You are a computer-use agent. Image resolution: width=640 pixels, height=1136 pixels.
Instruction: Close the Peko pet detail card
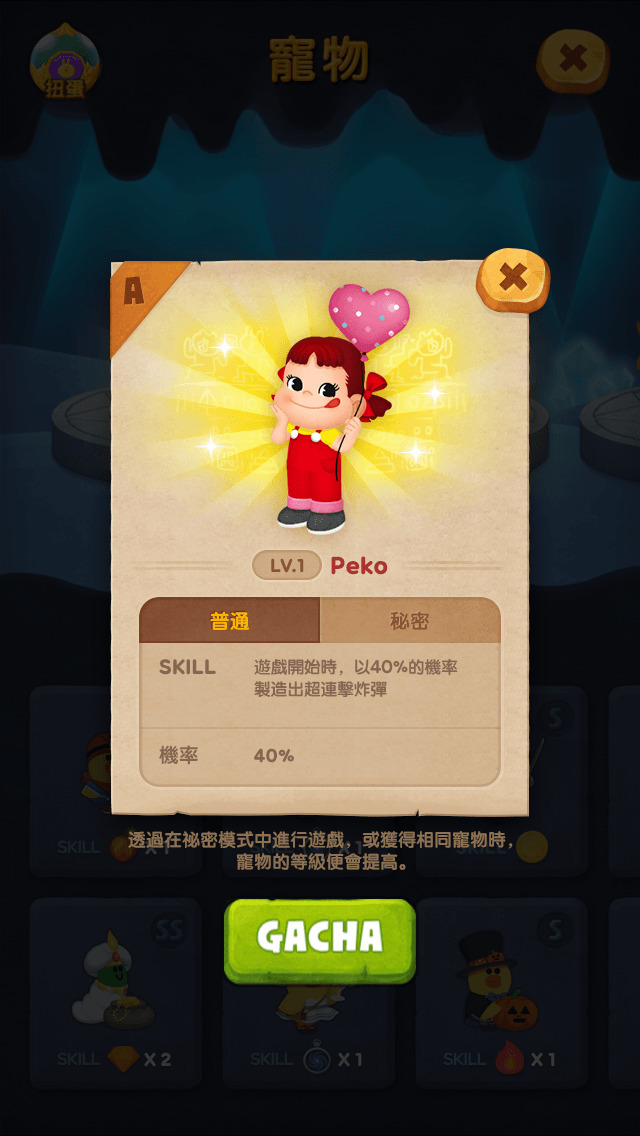click(x=513, y=277)
